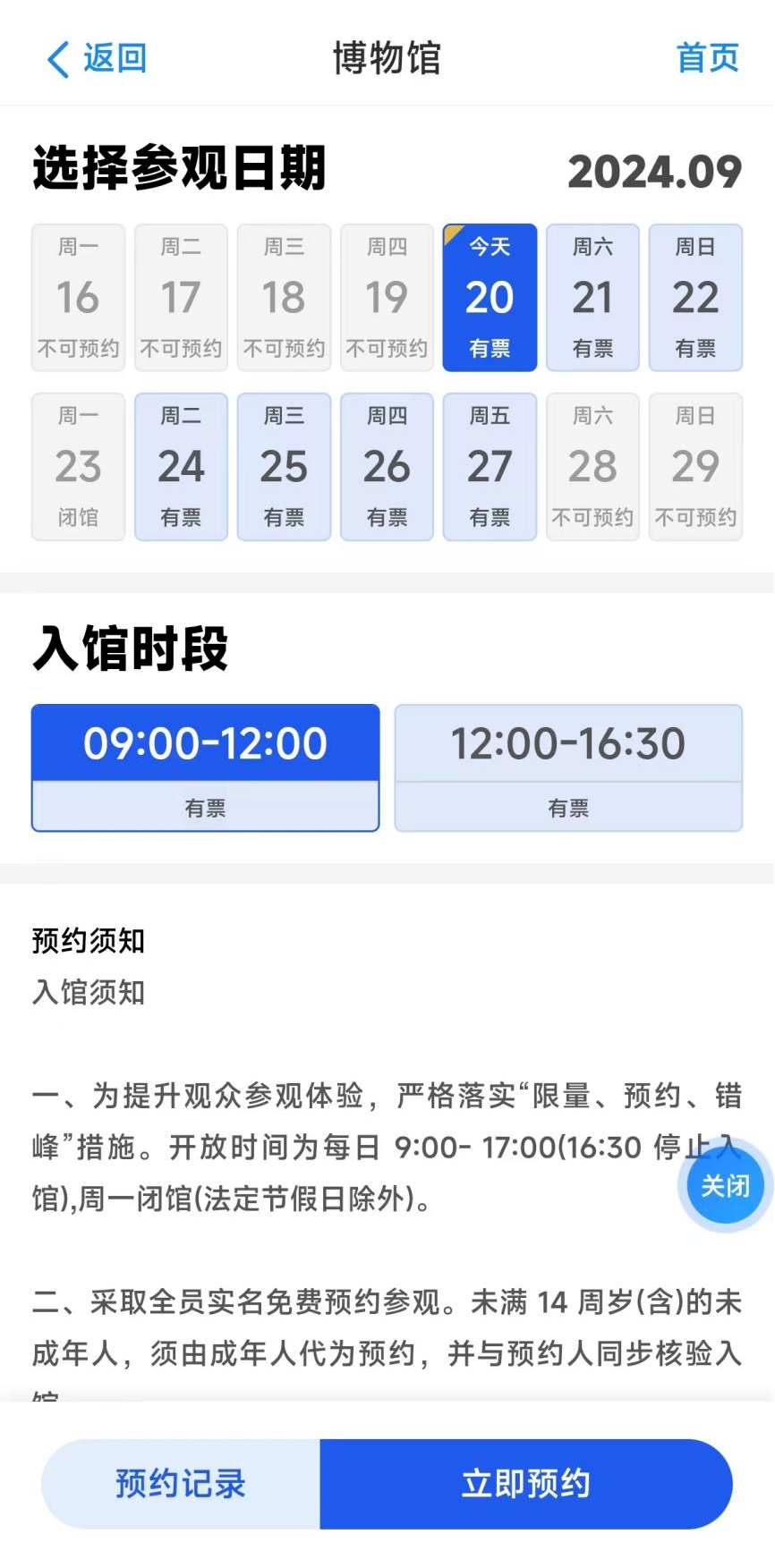Screen dimensions: 775x1568
Task: Open 预约记录 reservation history
Action: (176, 1482)
